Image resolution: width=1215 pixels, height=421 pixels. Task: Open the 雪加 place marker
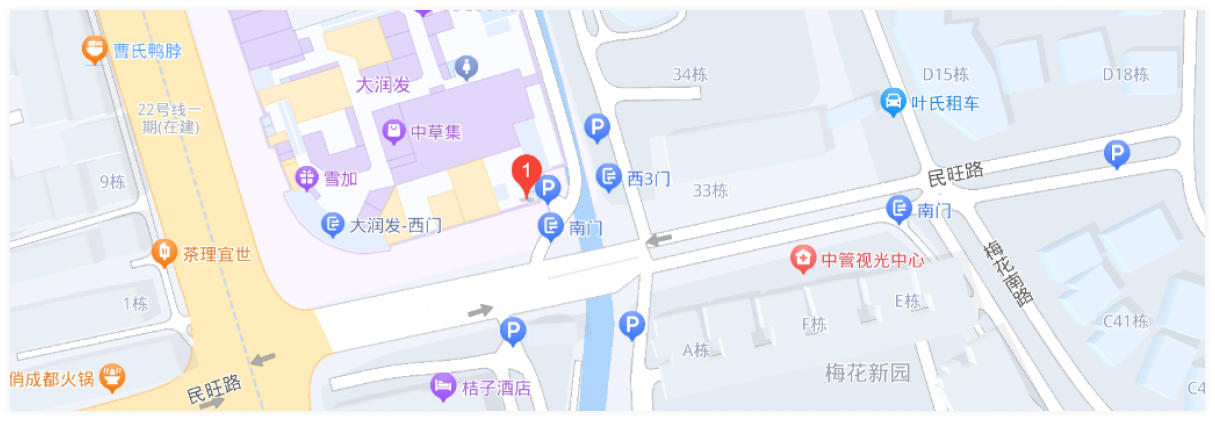point(306,178)
